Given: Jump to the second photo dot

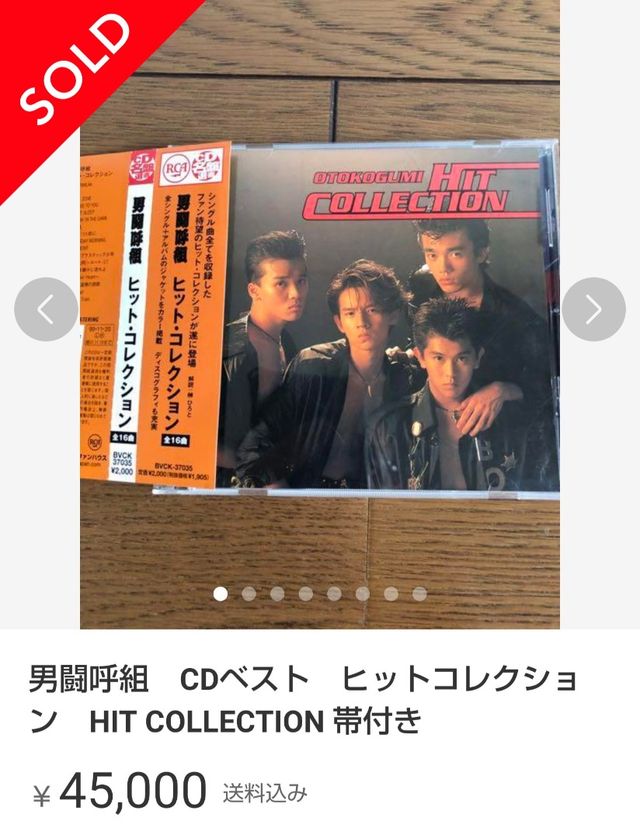Looking at the screenshot, I should tap(248, 594).
